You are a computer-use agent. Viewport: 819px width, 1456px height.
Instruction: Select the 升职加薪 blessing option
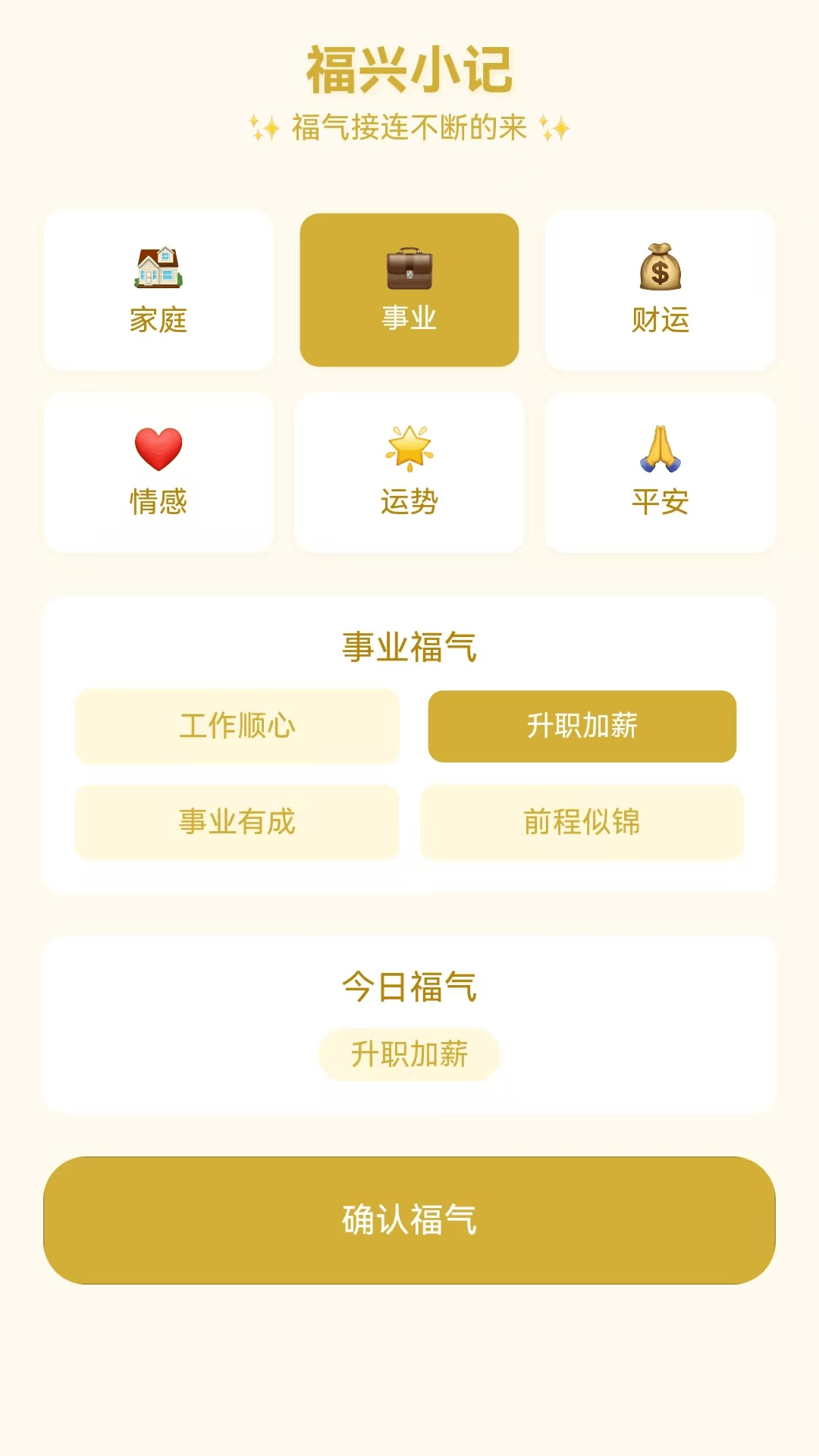582,726
